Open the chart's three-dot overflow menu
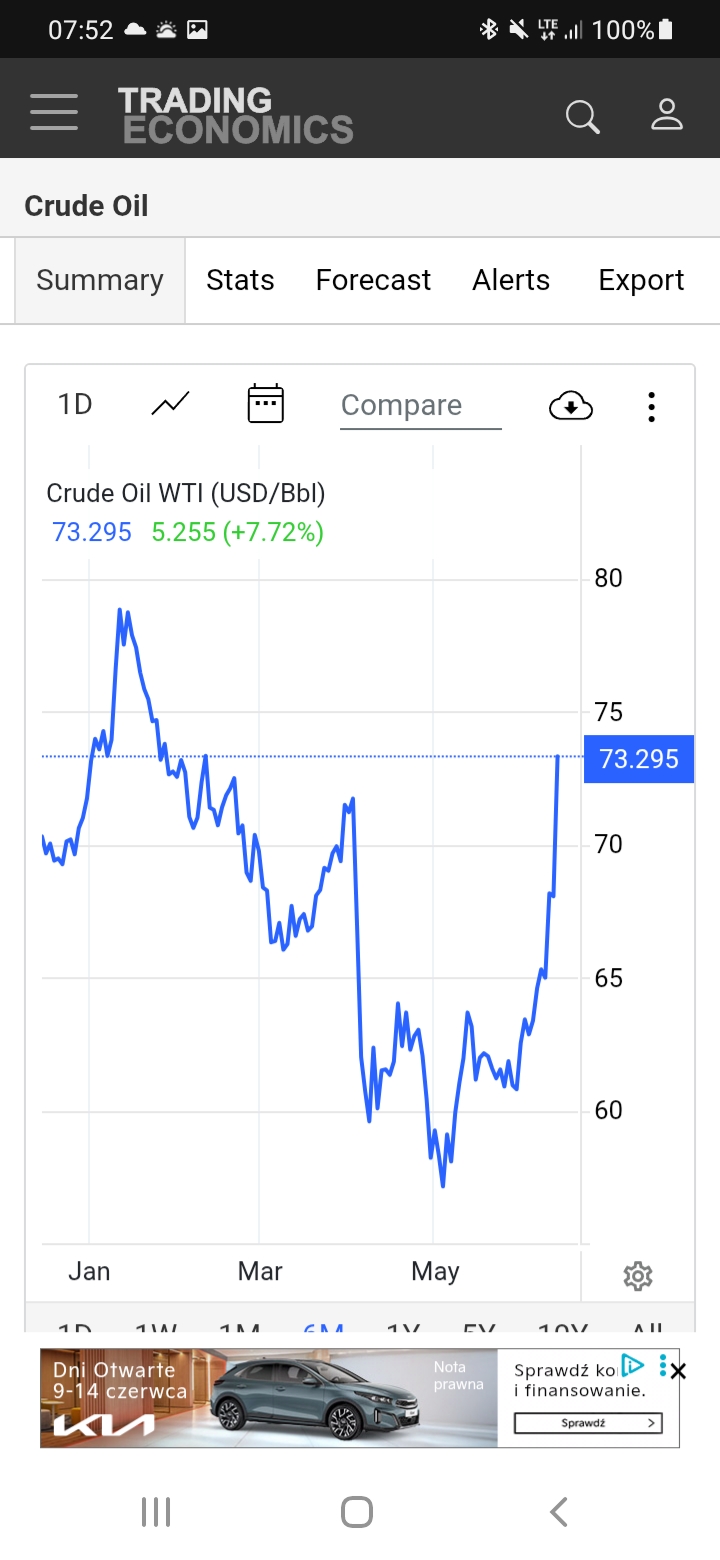Image resolution: width=720 pixels, height=1560 pixels. pos(651,406)
